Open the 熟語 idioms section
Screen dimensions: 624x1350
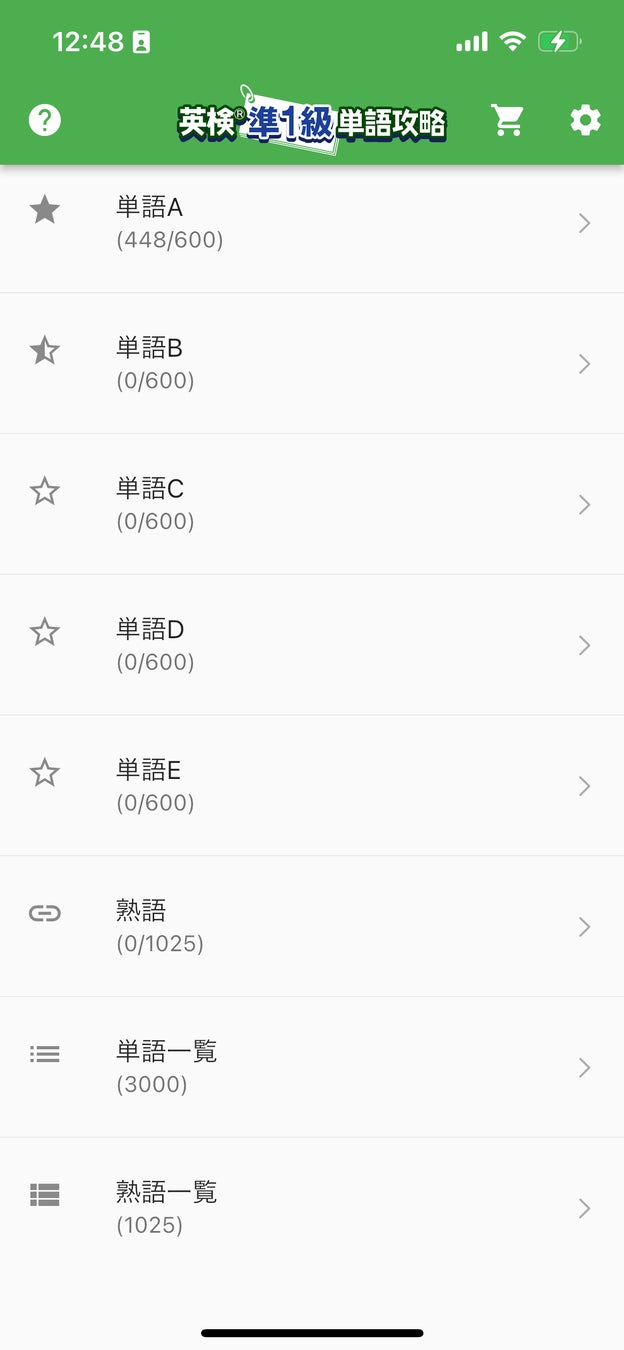[x=311, y=927]
